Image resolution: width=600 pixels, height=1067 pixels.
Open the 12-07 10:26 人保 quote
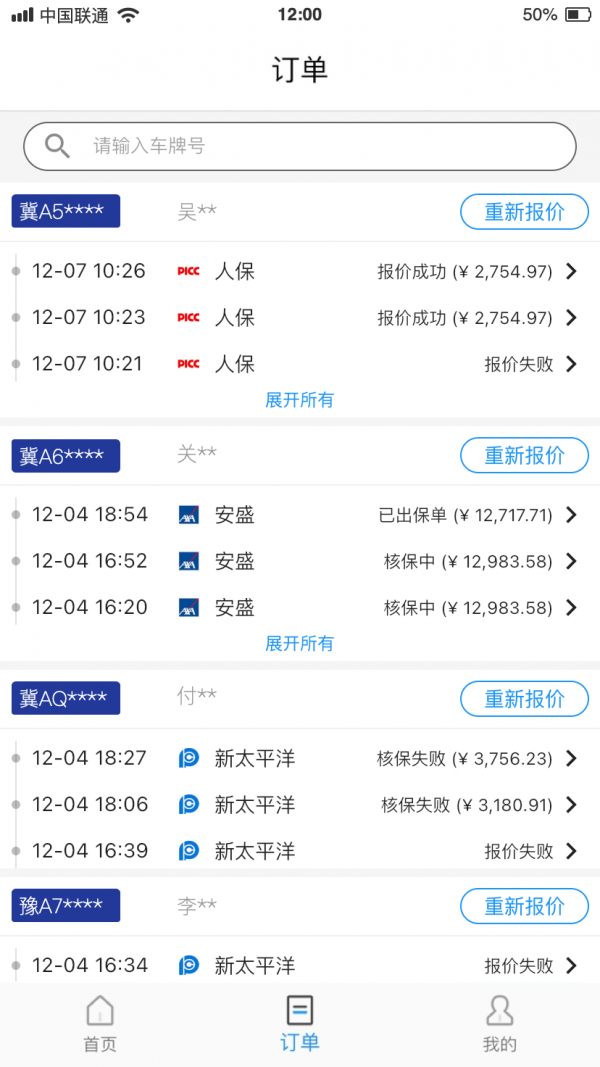click(x=300, y=271)
